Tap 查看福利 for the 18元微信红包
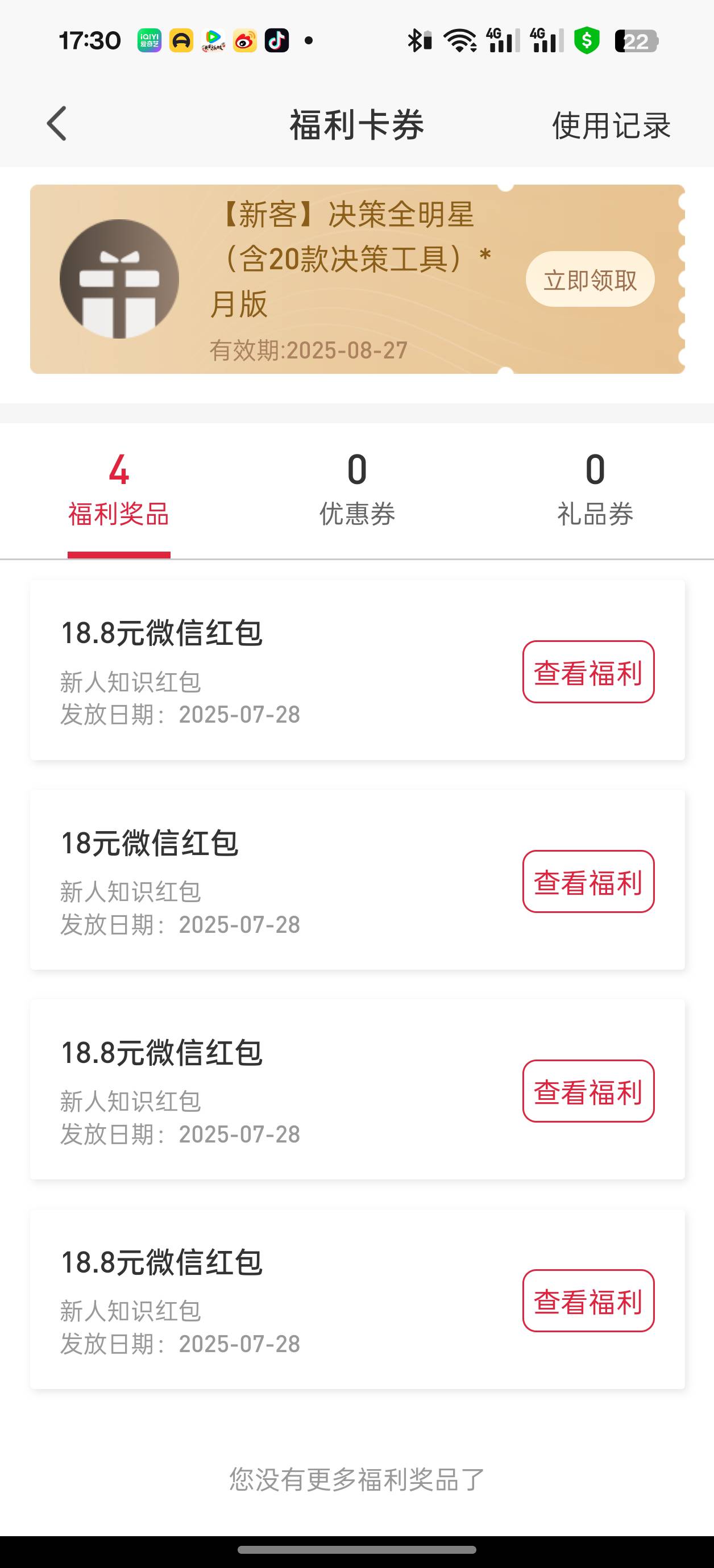Viewport: 714px width, 1568px height. (x=588, y=881)
